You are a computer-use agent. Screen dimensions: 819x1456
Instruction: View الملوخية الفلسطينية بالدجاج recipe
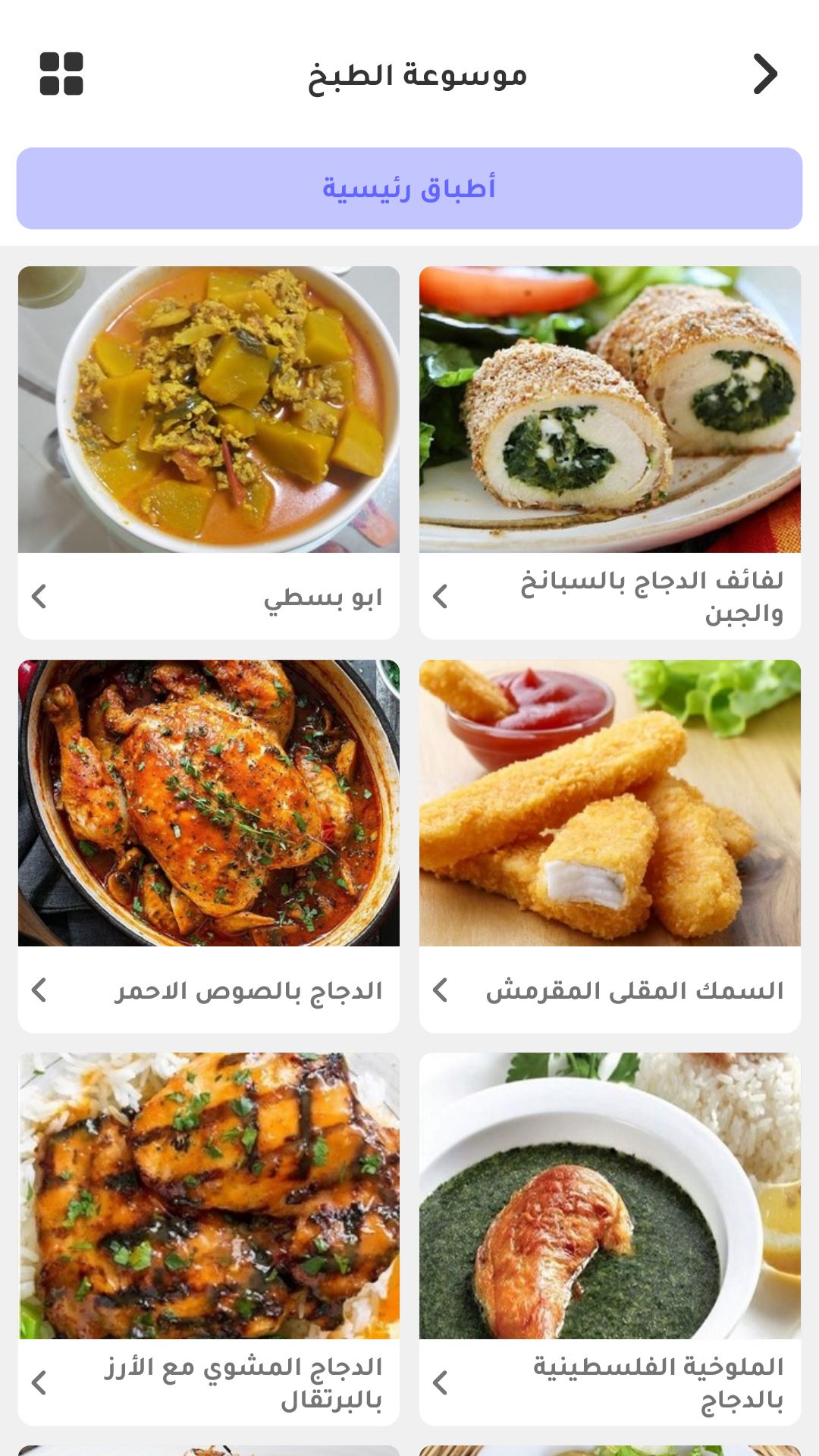610,1238
